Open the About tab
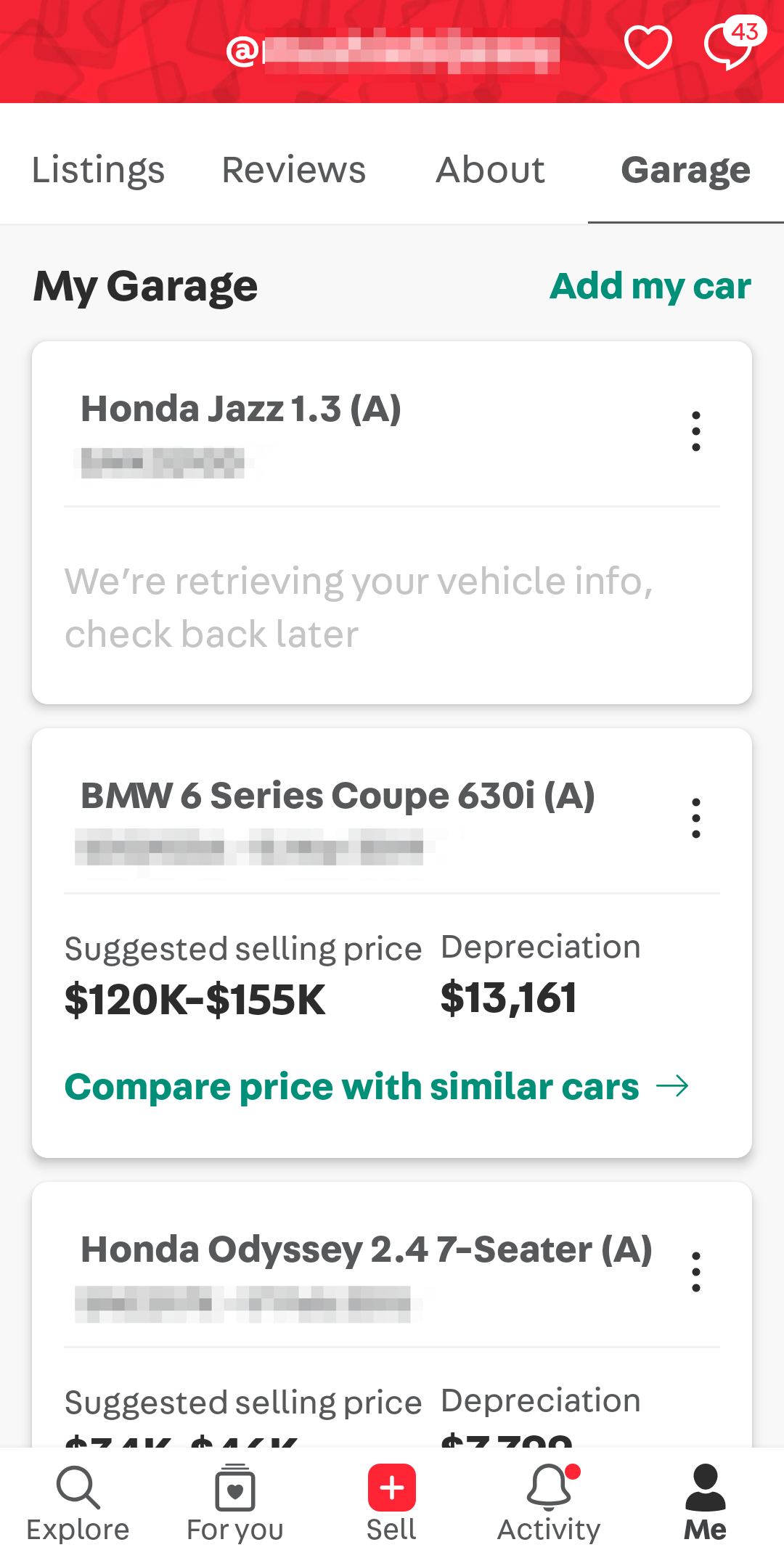The width and height of the screenshot is (784, 1558). [491, 171]
